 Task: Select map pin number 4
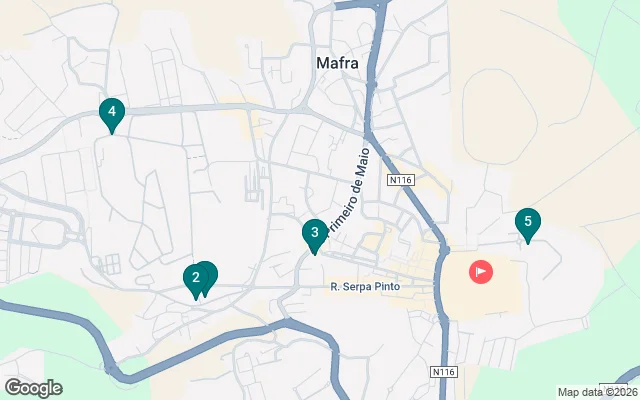(112, 112)
